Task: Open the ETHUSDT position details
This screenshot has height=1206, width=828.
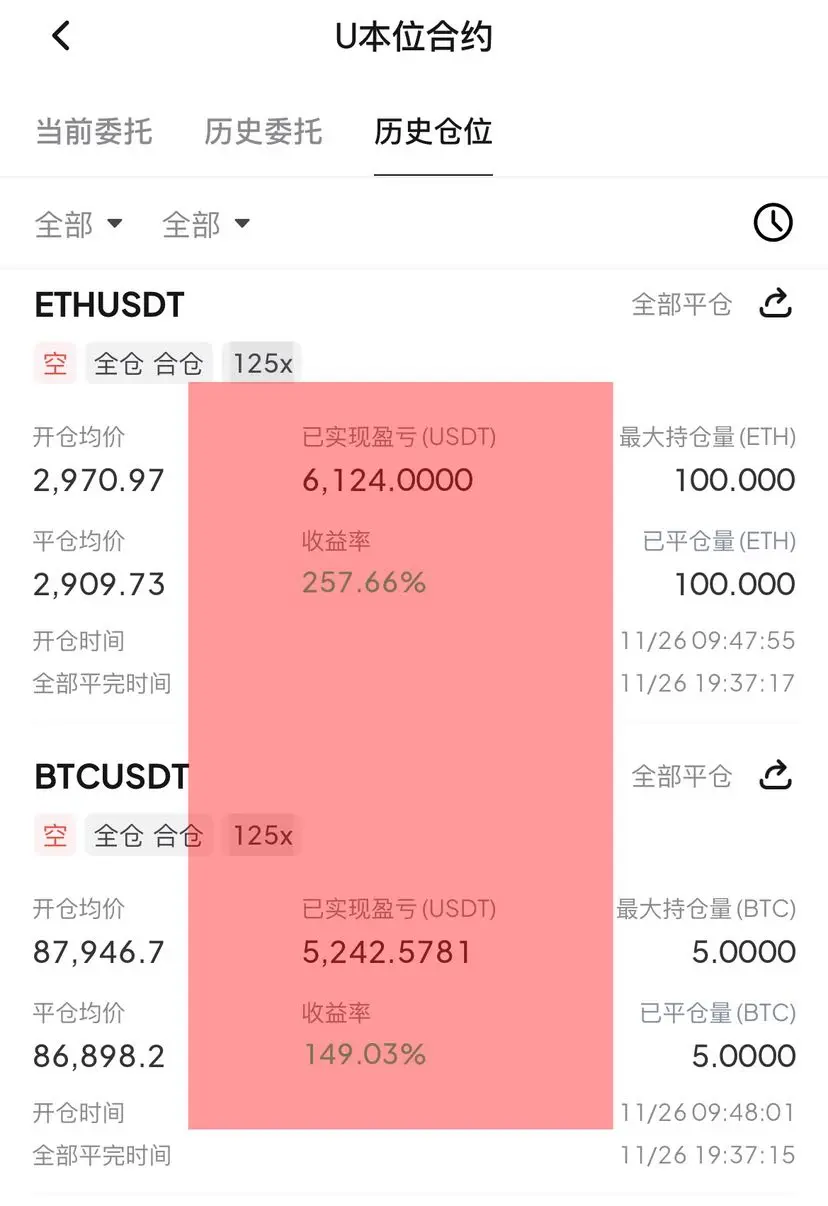Action: pos(110,305)
